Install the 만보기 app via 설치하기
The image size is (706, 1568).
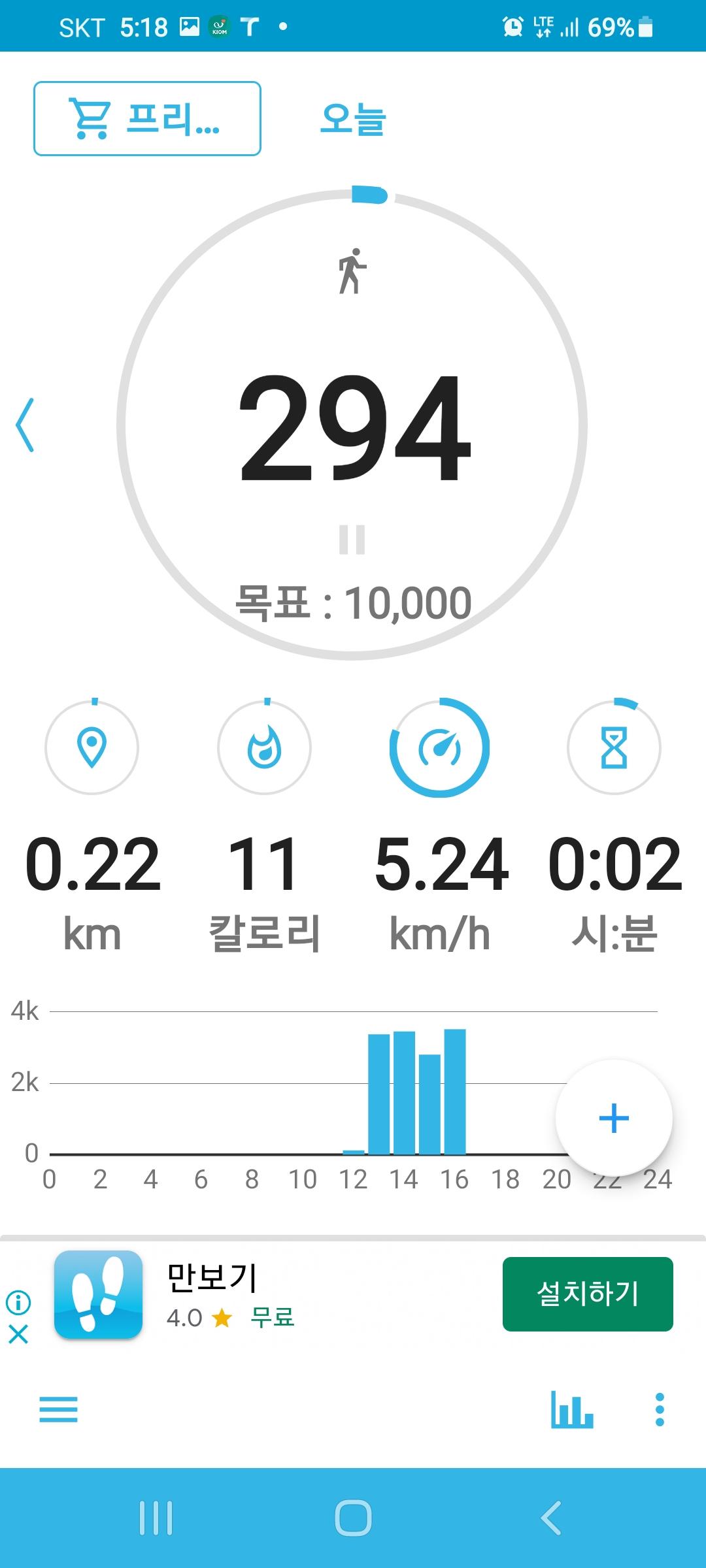587,1294
